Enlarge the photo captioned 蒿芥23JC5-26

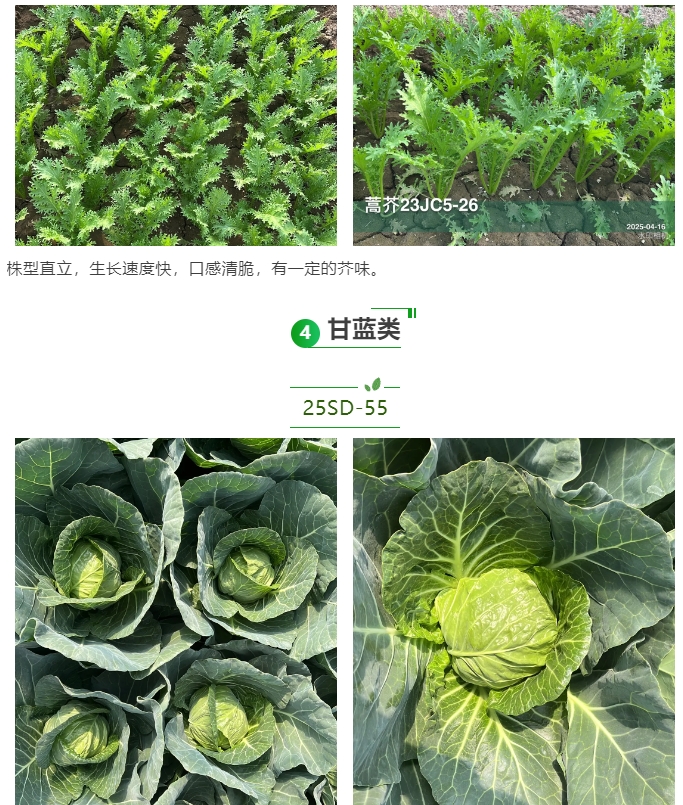pos(513,125)
